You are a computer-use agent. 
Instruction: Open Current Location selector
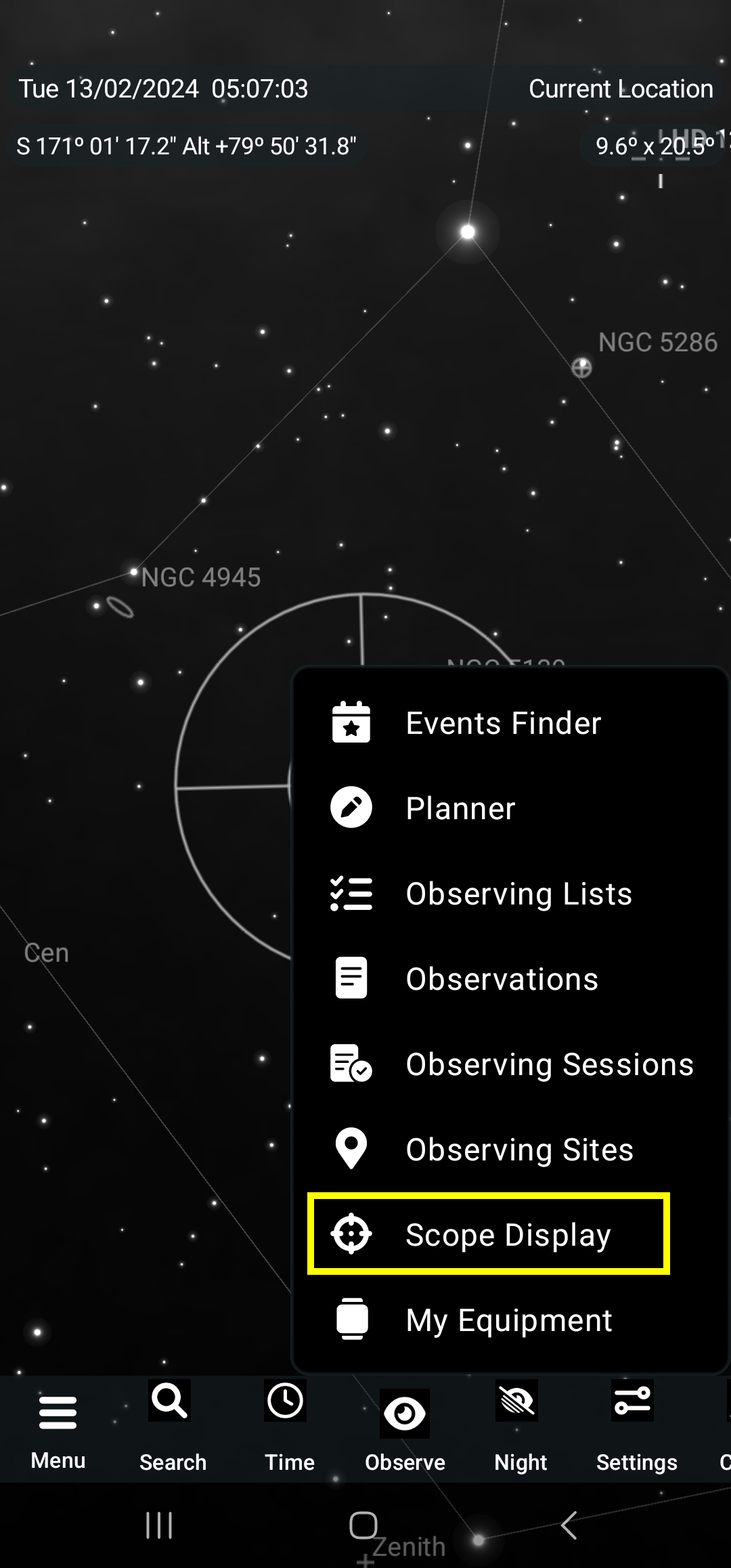620,89
